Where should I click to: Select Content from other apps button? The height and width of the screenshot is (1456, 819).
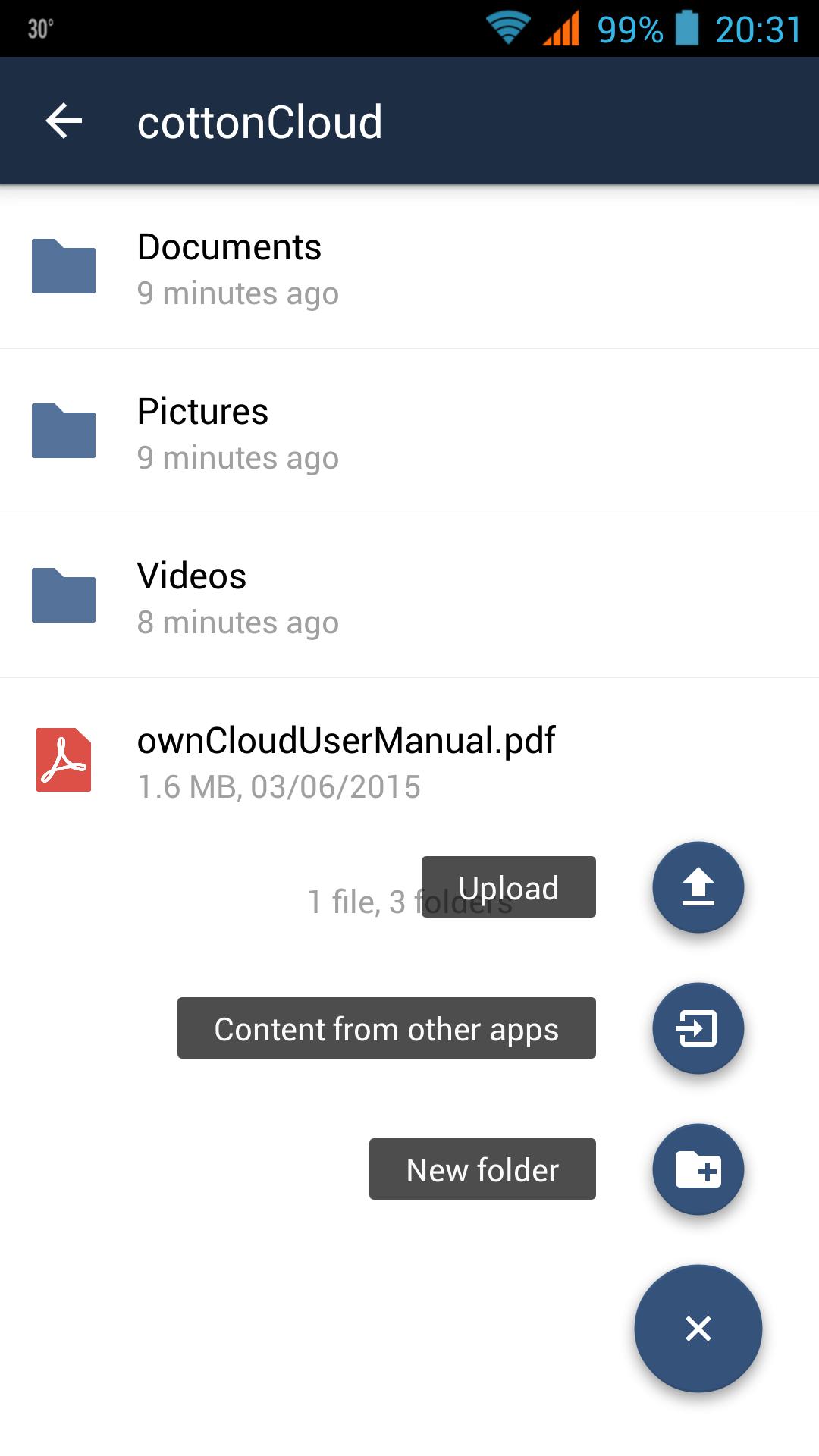click(x=698, y=1028)
